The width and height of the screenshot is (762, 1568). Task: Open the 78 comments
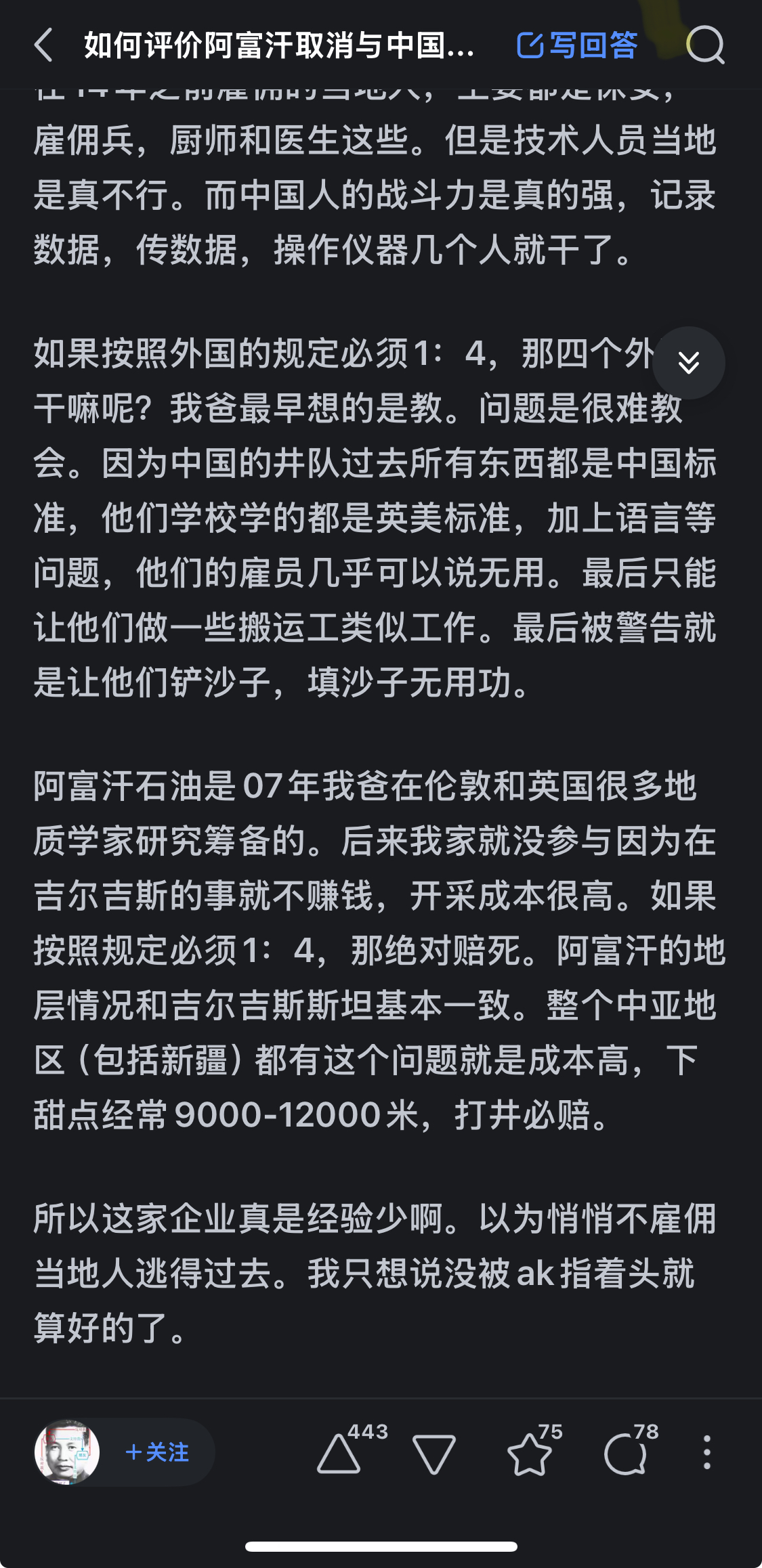click(x=631, y=1449)
